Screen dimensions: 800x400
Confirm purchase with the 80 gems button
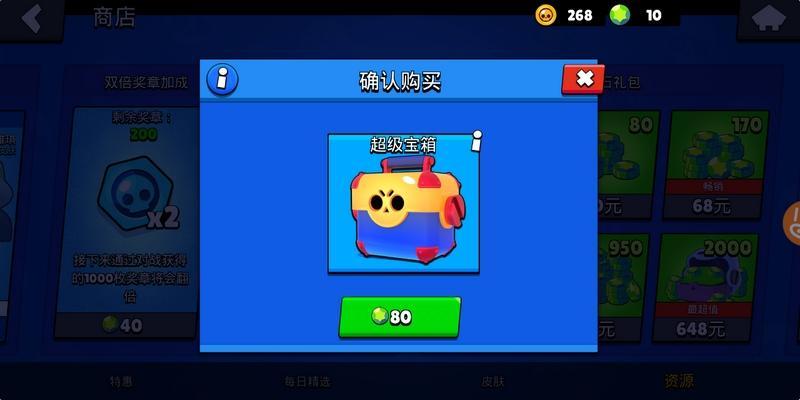point(399,317)
